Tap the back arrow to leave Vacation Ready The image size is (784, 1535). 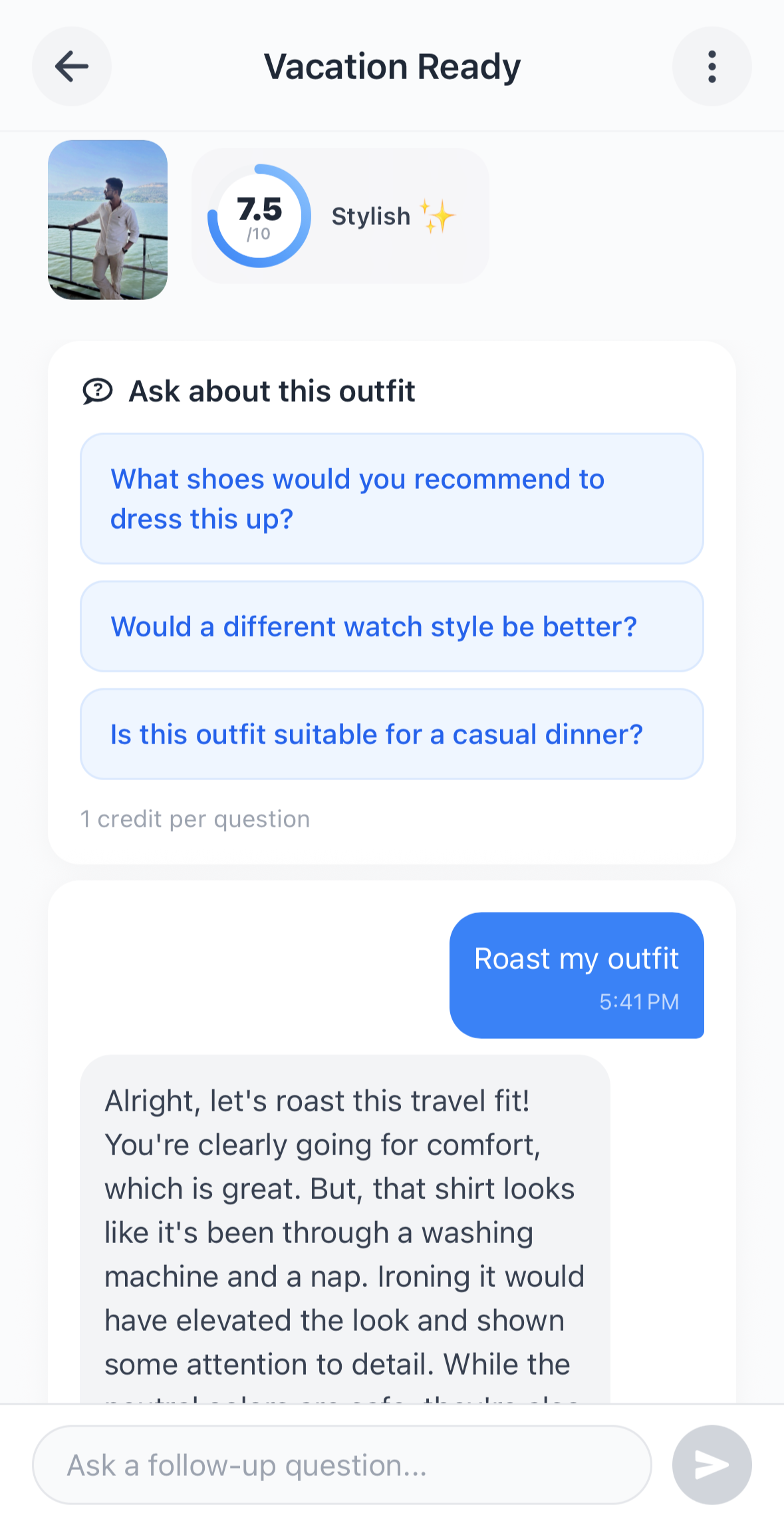pyautogui.click(x=71, y=66)
